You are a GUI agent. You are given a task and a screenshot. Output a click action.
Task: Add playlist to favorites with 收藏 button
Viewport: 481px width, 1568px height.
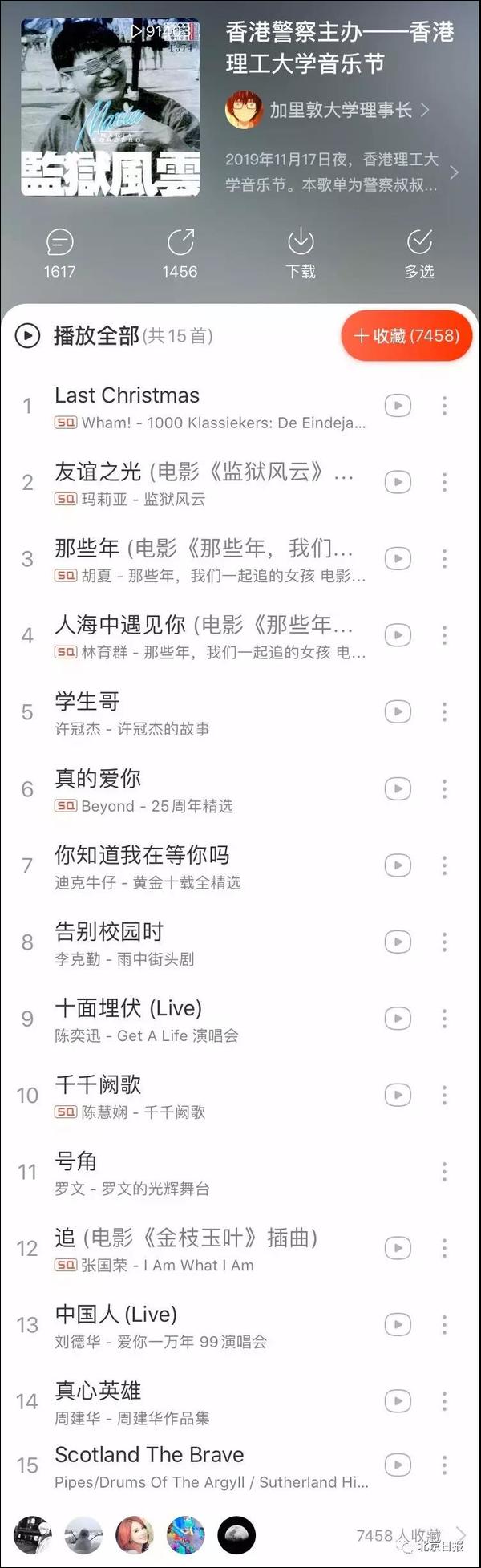406,335
